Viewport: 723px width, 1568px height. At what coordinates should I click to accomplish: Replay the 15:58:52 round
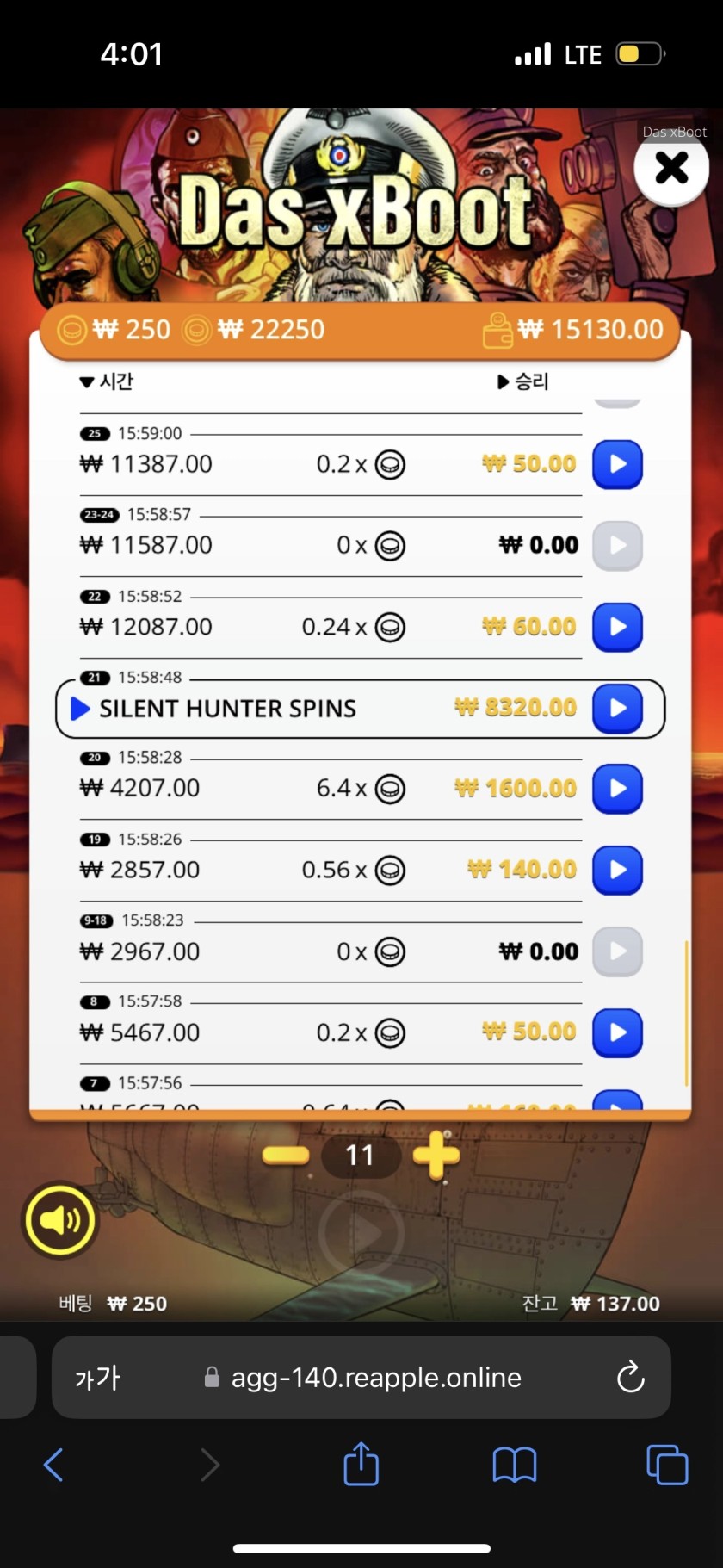[617, 627]
